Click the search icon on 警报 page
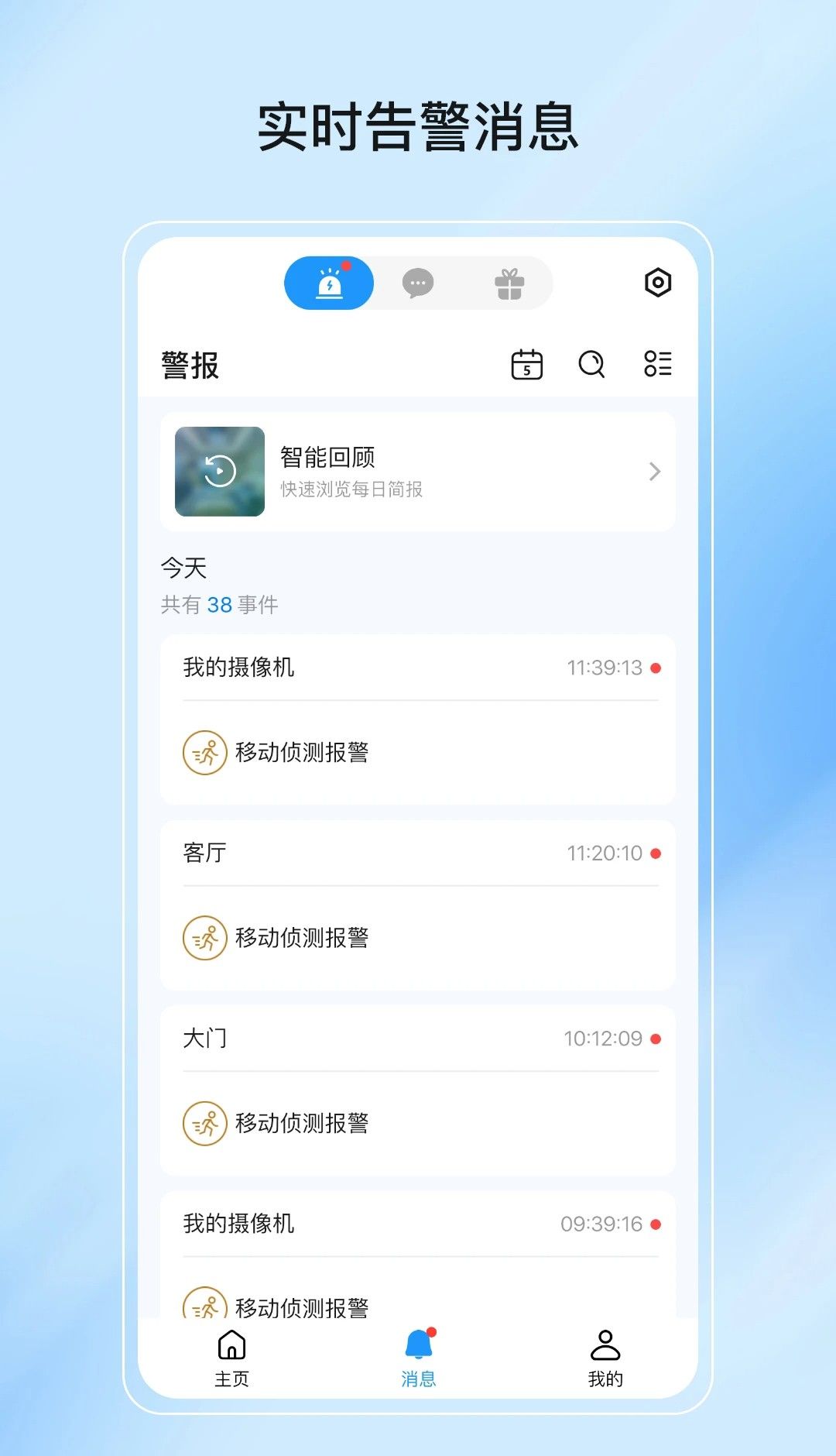The image size is (836, 1456). click(591, 364)
